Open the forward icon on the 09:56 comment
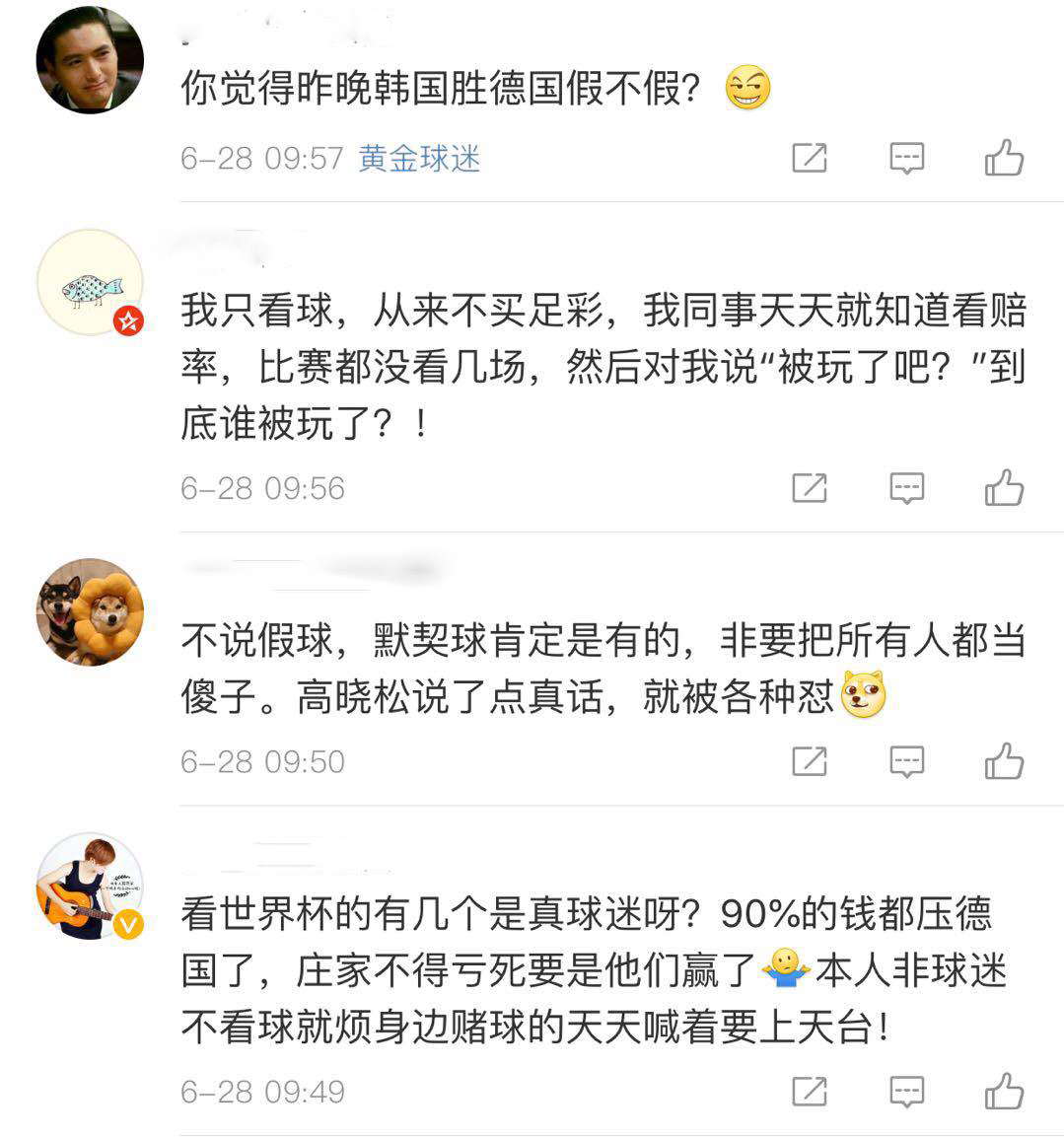 811,485
